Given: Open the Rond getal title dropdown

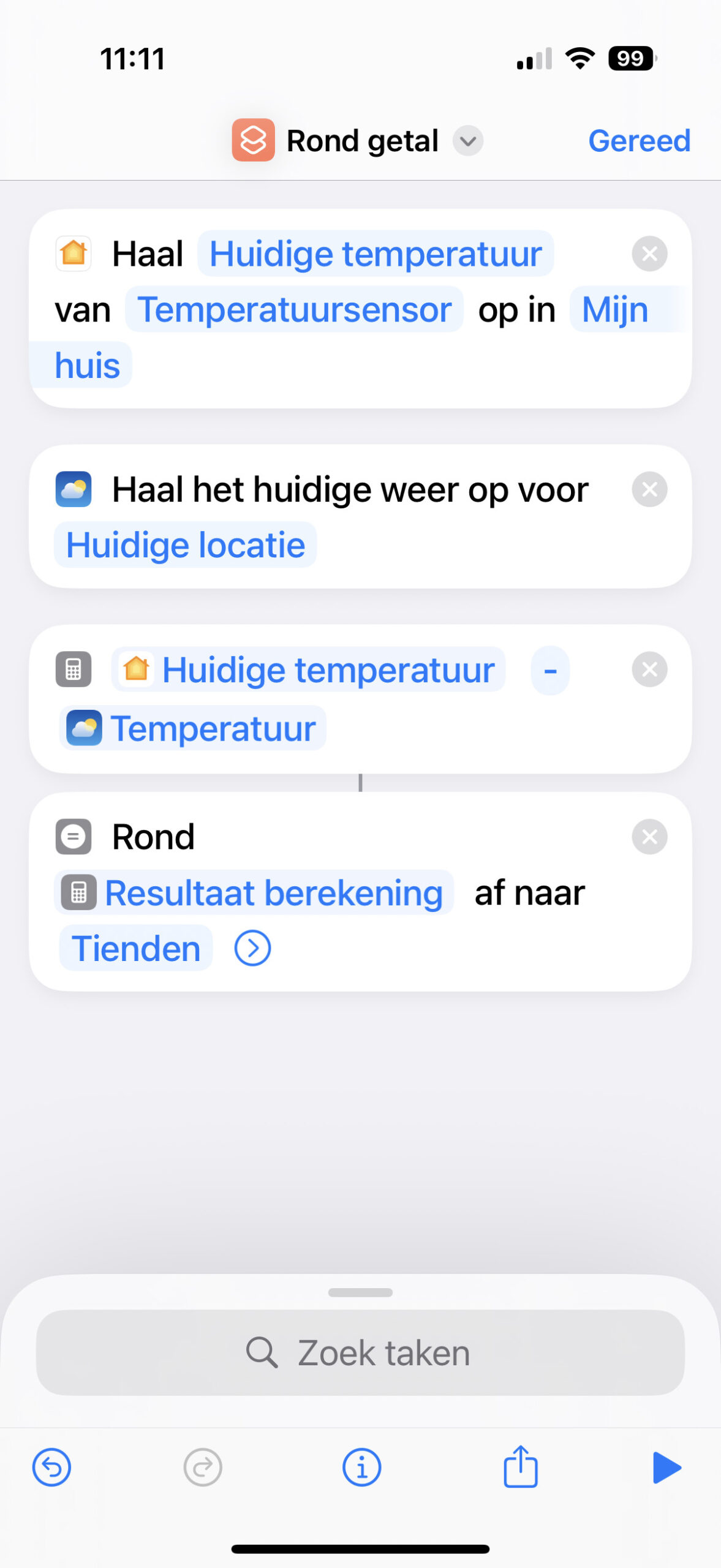Looking at the screenshot, I should (x=468, y=141).
